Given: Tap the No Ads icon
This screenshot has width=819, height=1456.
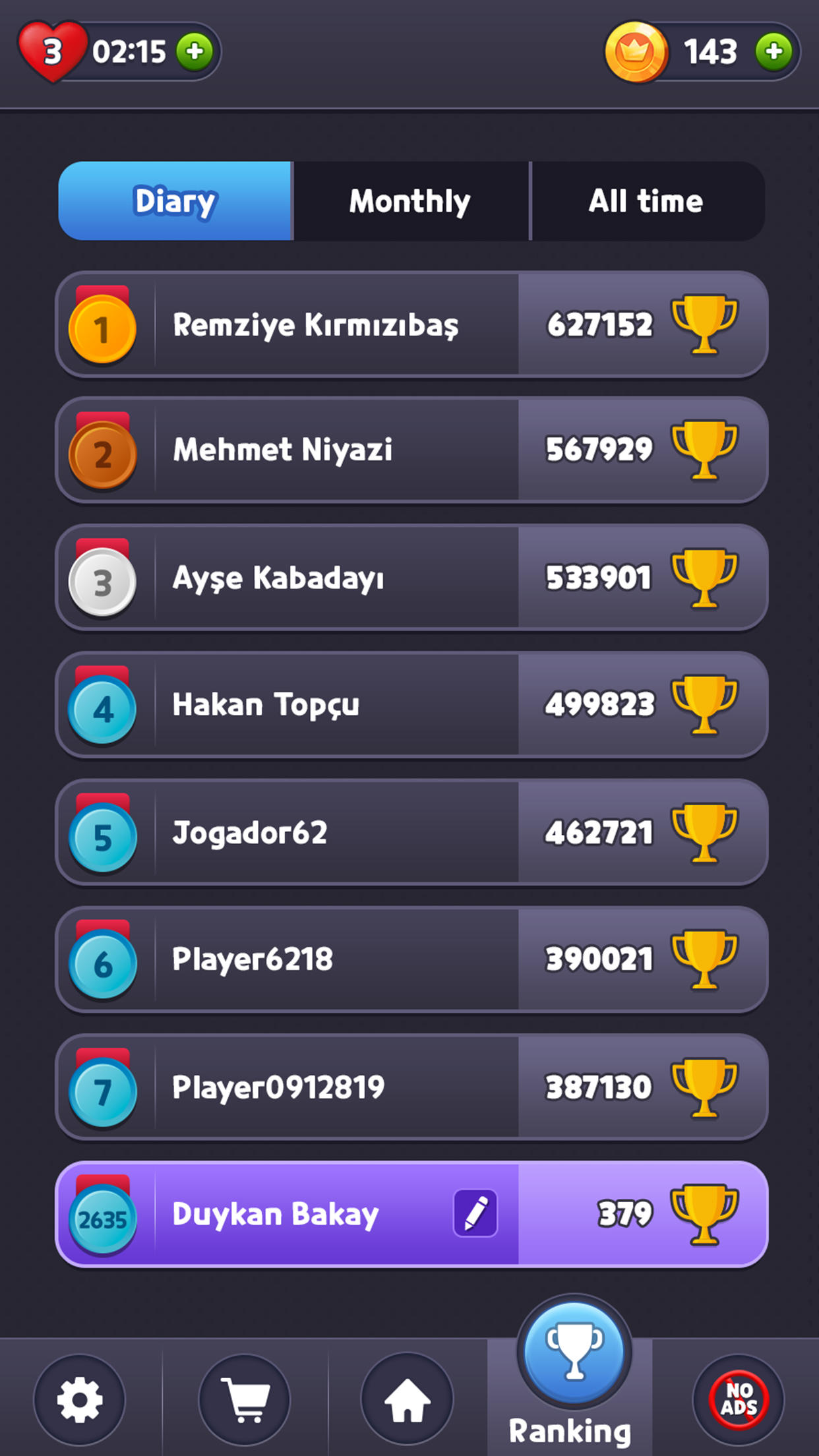Looking at the screenshot, I should tap(738, 1399).
